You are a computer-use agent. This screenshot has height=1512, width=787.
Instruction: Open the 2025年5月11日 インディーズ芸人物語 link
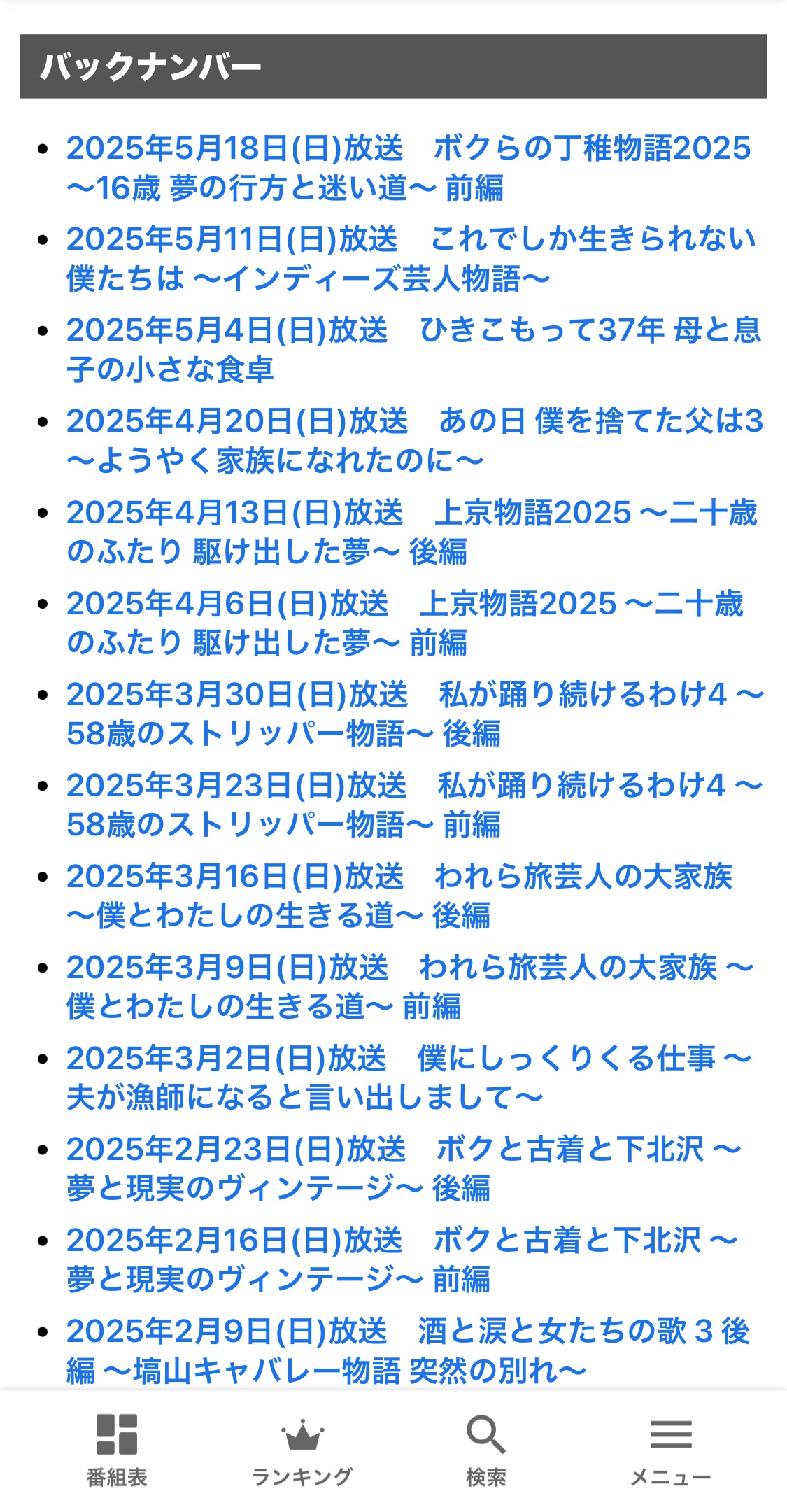tap(411, 259)
